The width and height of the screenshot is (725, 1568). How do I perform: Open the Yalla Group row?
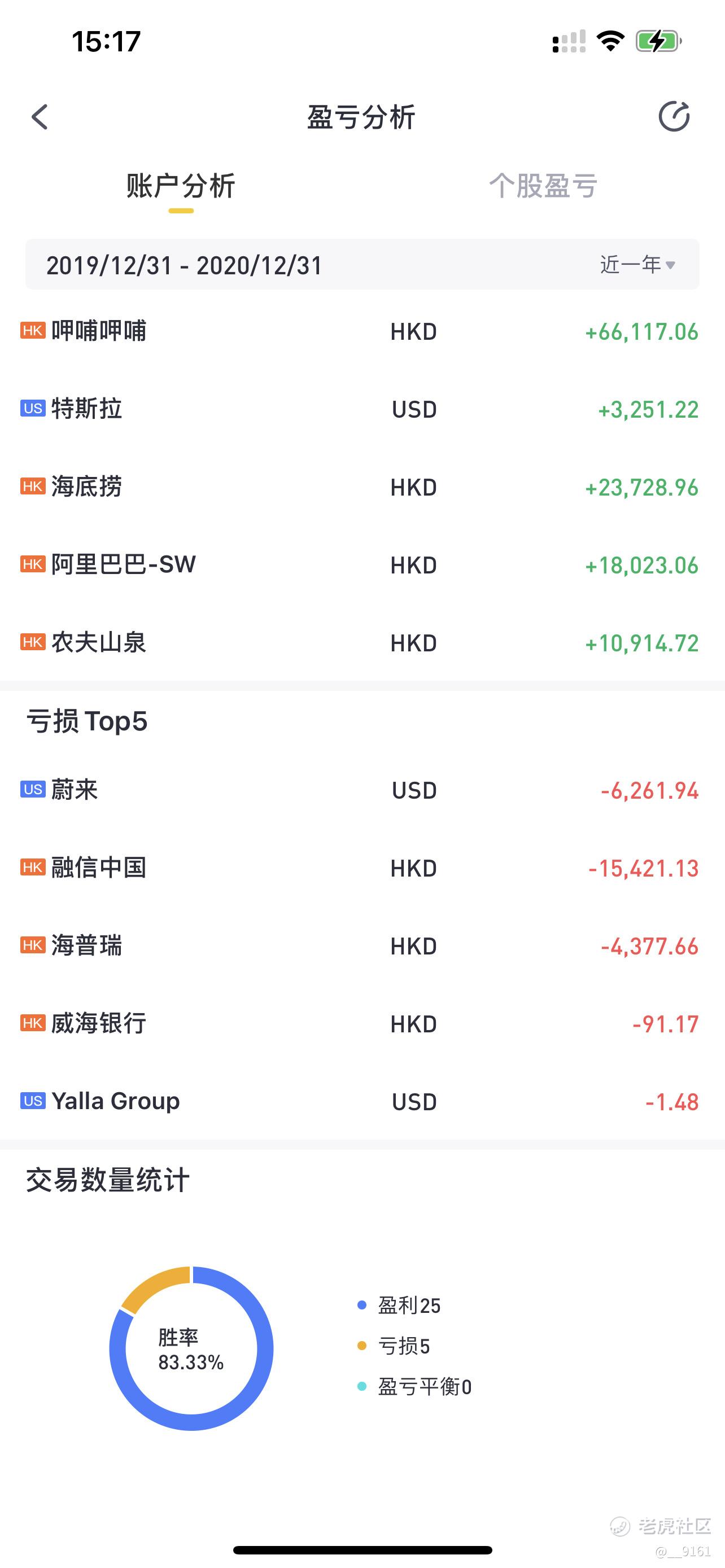coord(362,1102)
